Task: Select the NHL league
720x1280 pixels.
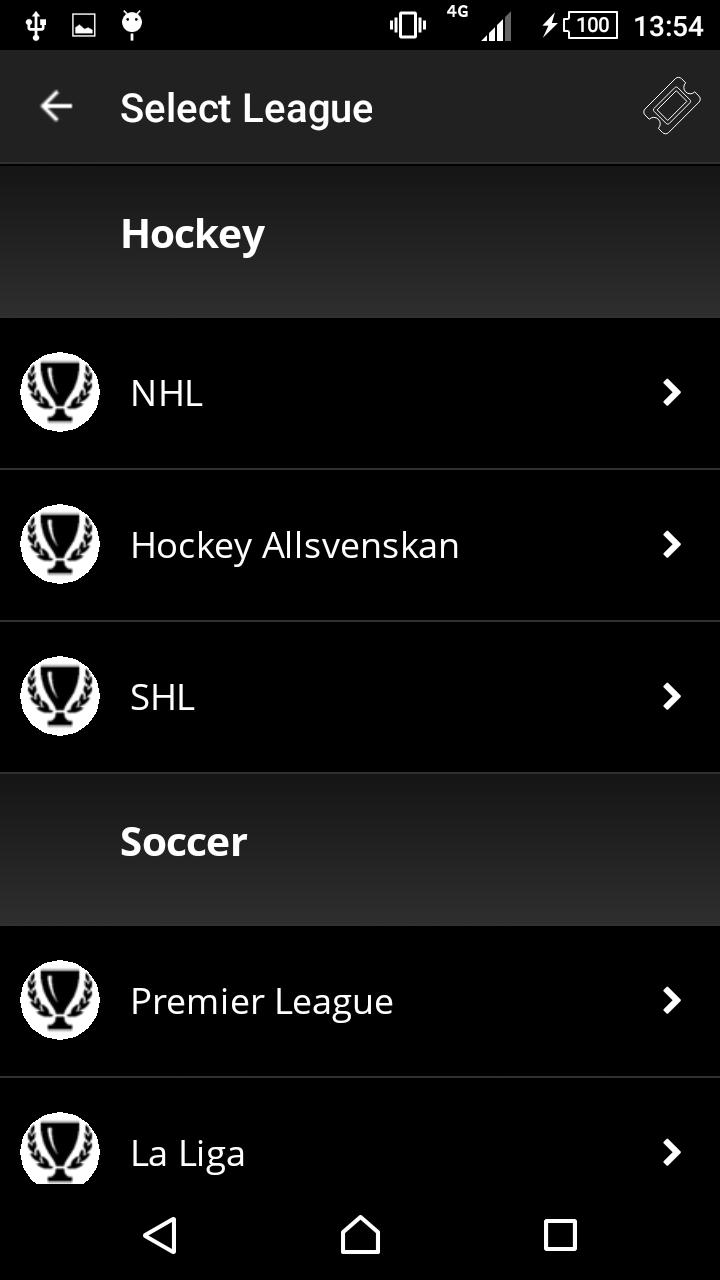Action: [360, 393]
